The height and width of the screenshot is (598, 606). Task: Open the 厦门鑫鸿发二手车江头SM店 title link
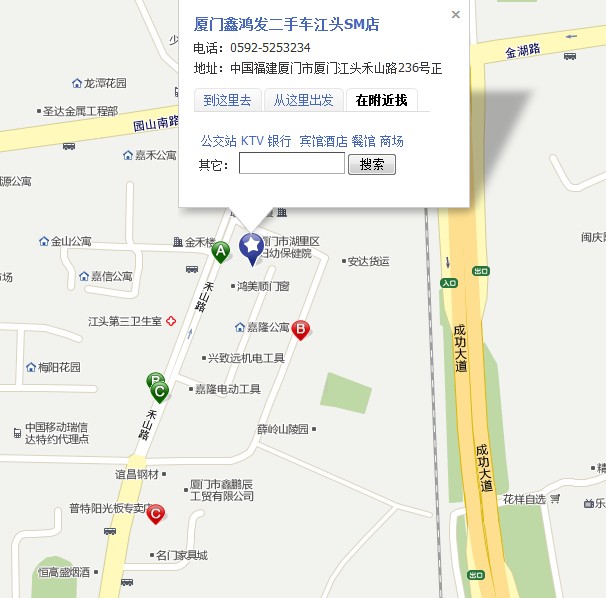286,25
